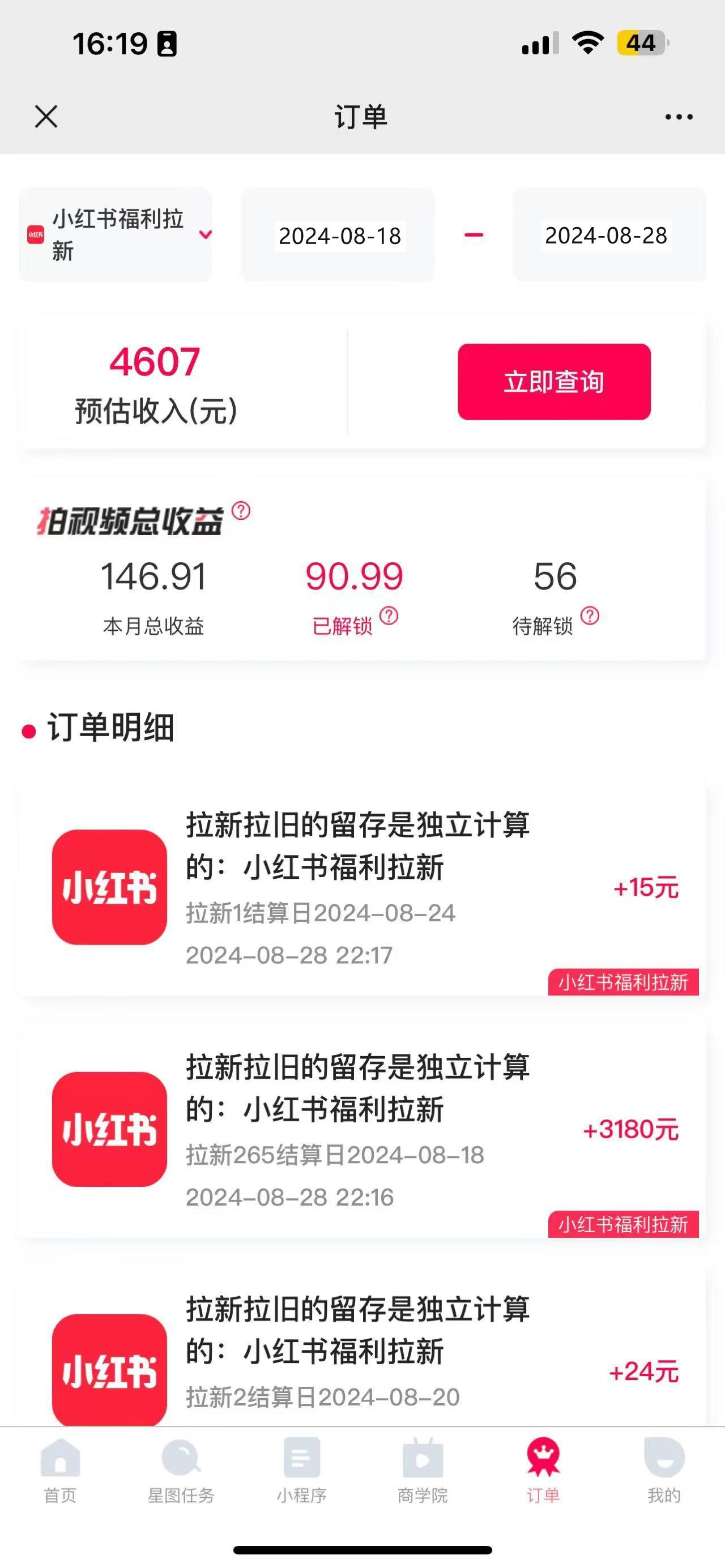This screenshot has height=1568, width=725.
Task: Tap the 小红书 app icon on the +3180元 order
Action: point(108,1134)
